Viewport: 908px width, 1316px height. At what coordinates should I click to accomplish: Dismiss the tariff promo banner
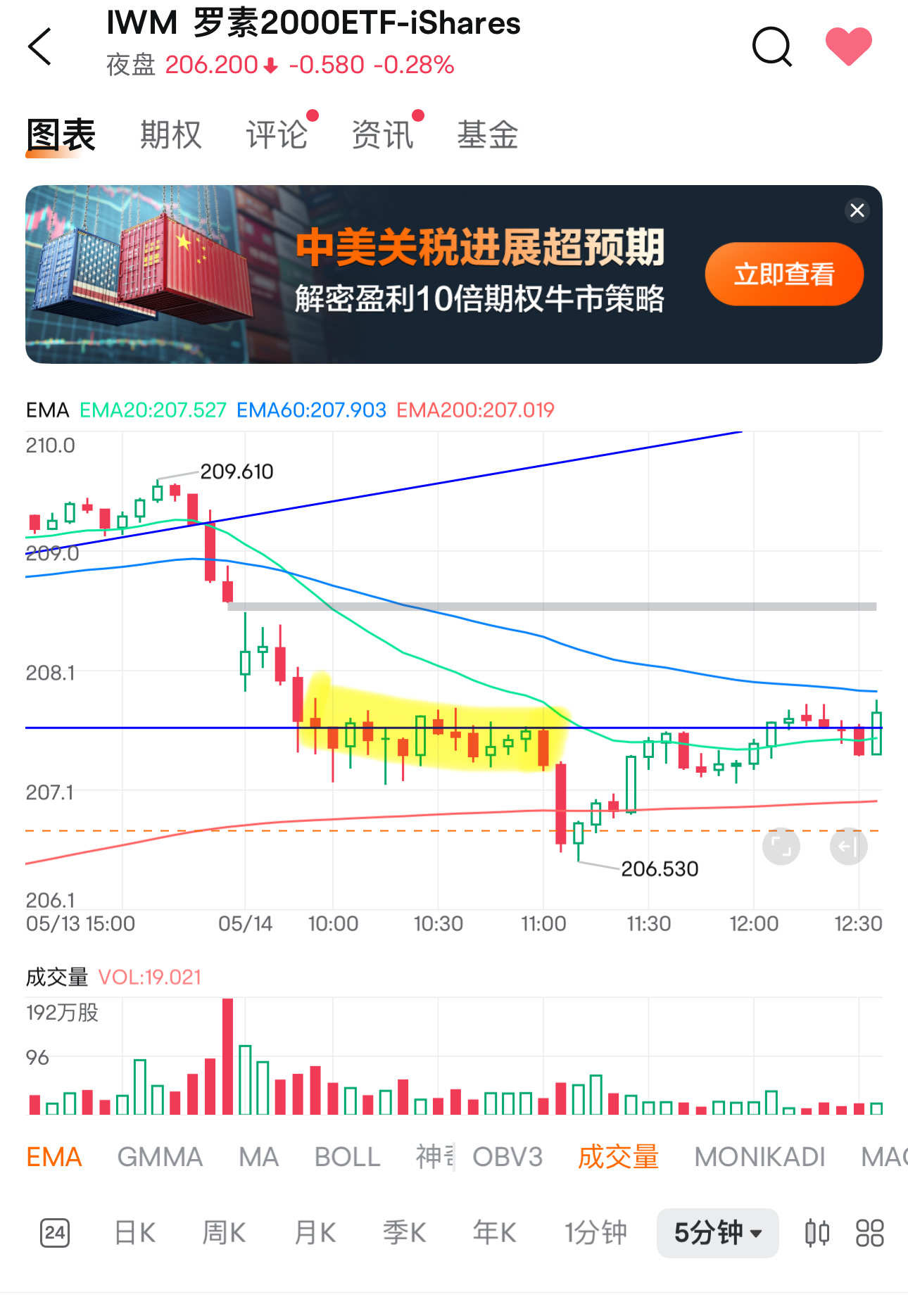[x=857, y=210]
